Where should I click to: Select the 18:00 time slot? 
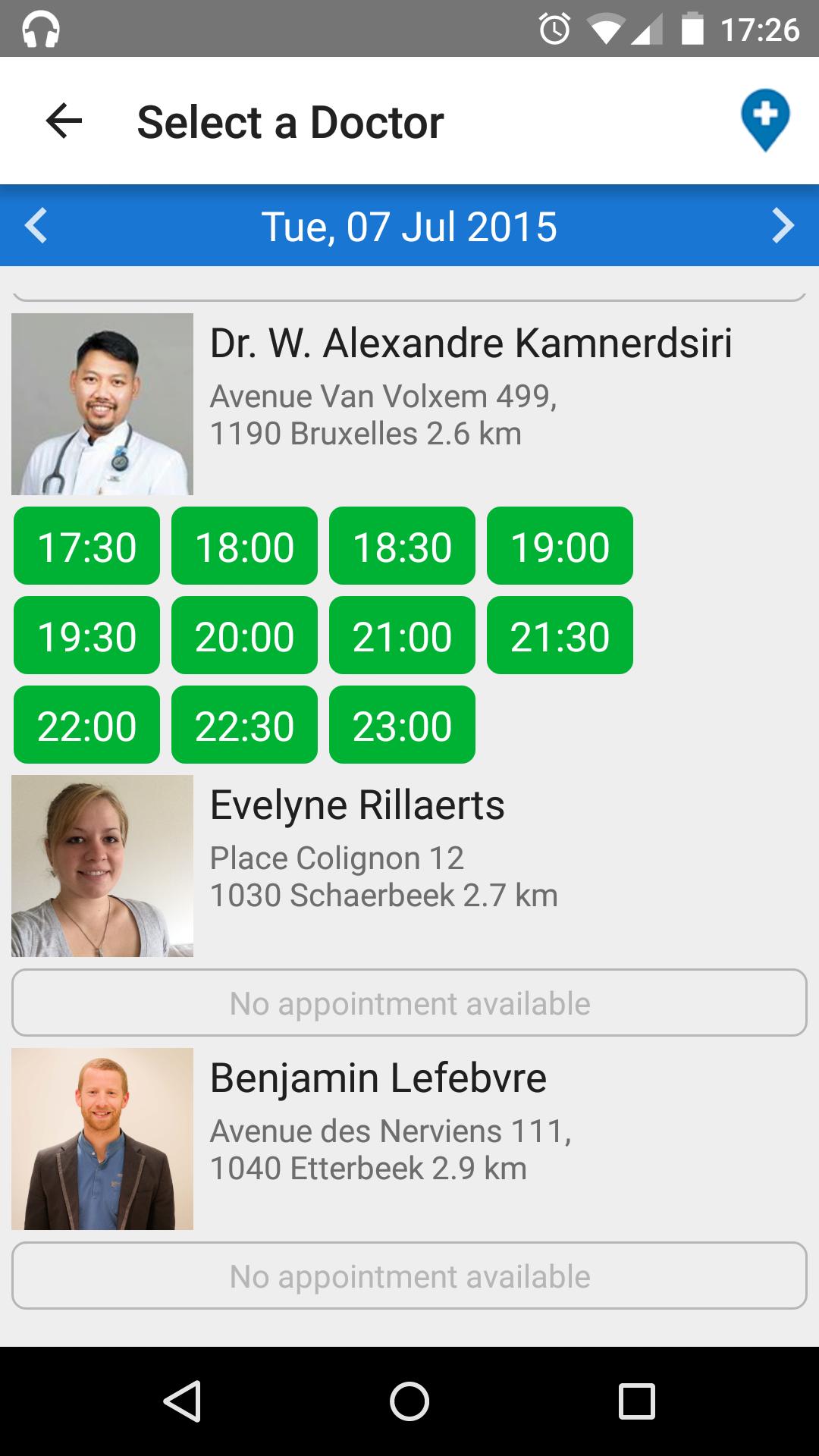[x=244, y=546]
